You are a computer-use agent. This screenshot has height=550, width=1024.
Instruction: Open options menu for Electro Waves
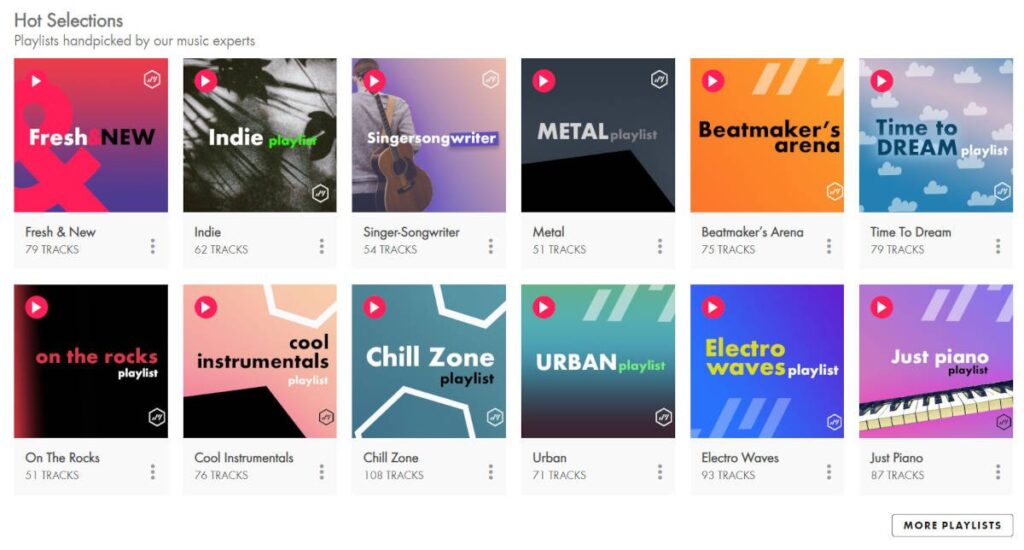[829, 472]
